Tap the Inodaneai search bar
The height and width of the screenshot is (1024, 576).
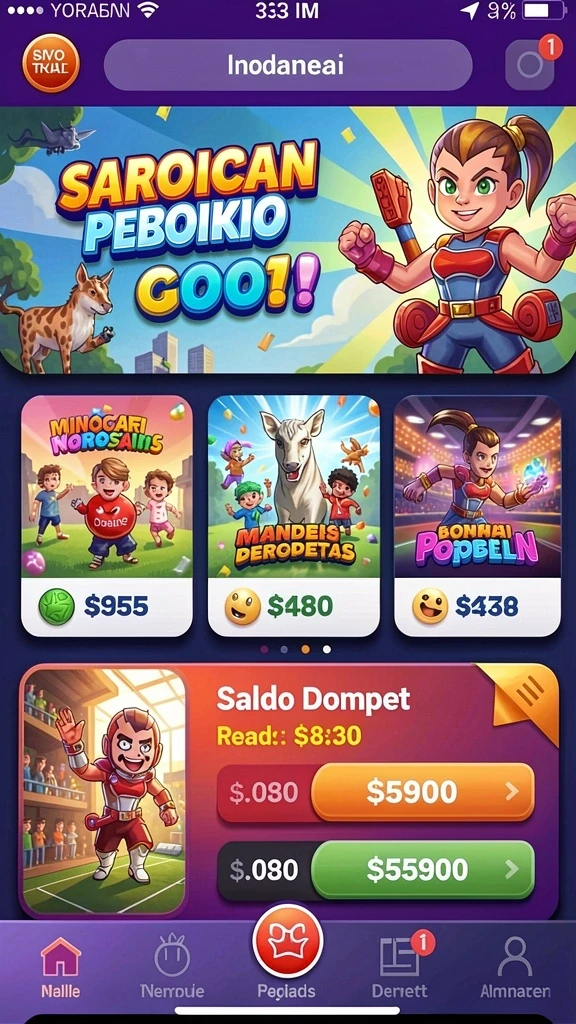288,65
